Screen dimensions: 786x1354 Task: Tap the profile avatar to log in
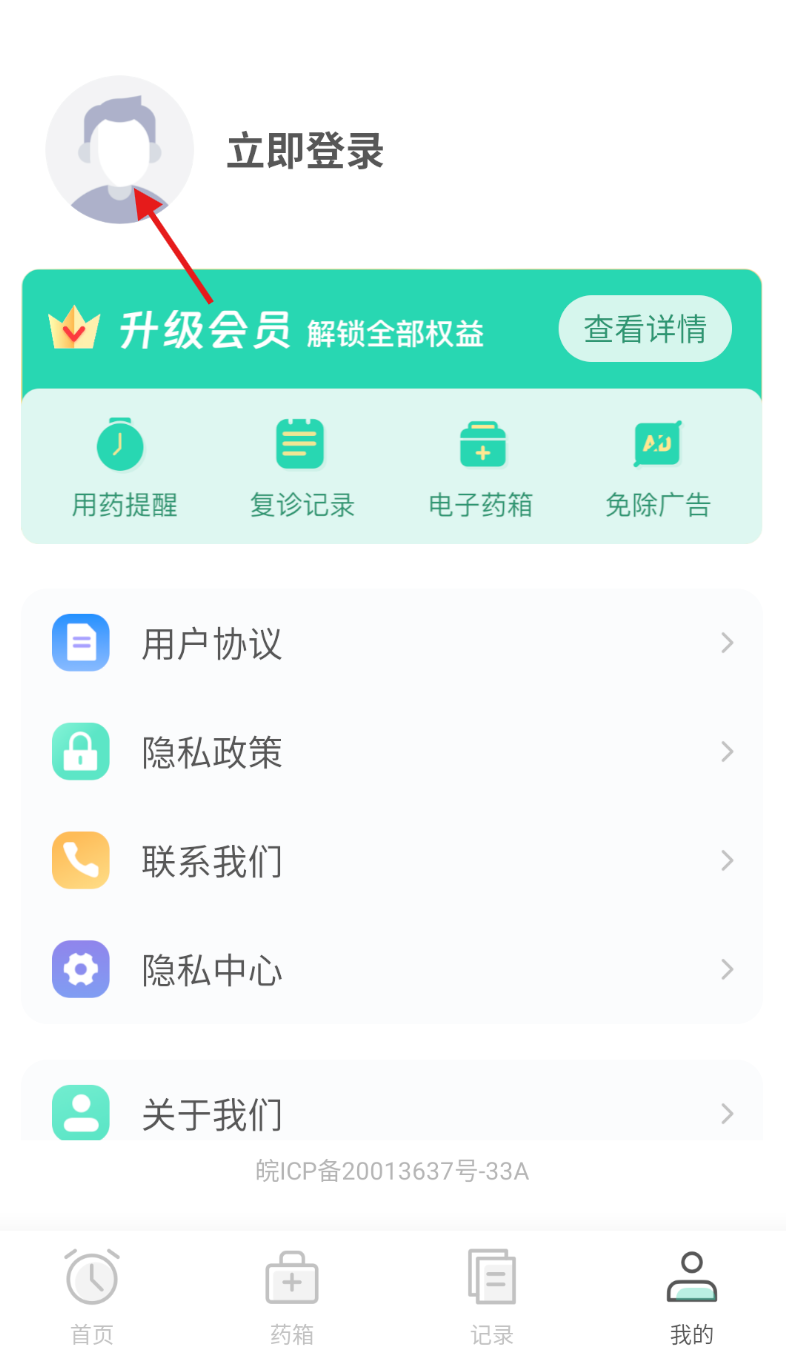(119, 149)
